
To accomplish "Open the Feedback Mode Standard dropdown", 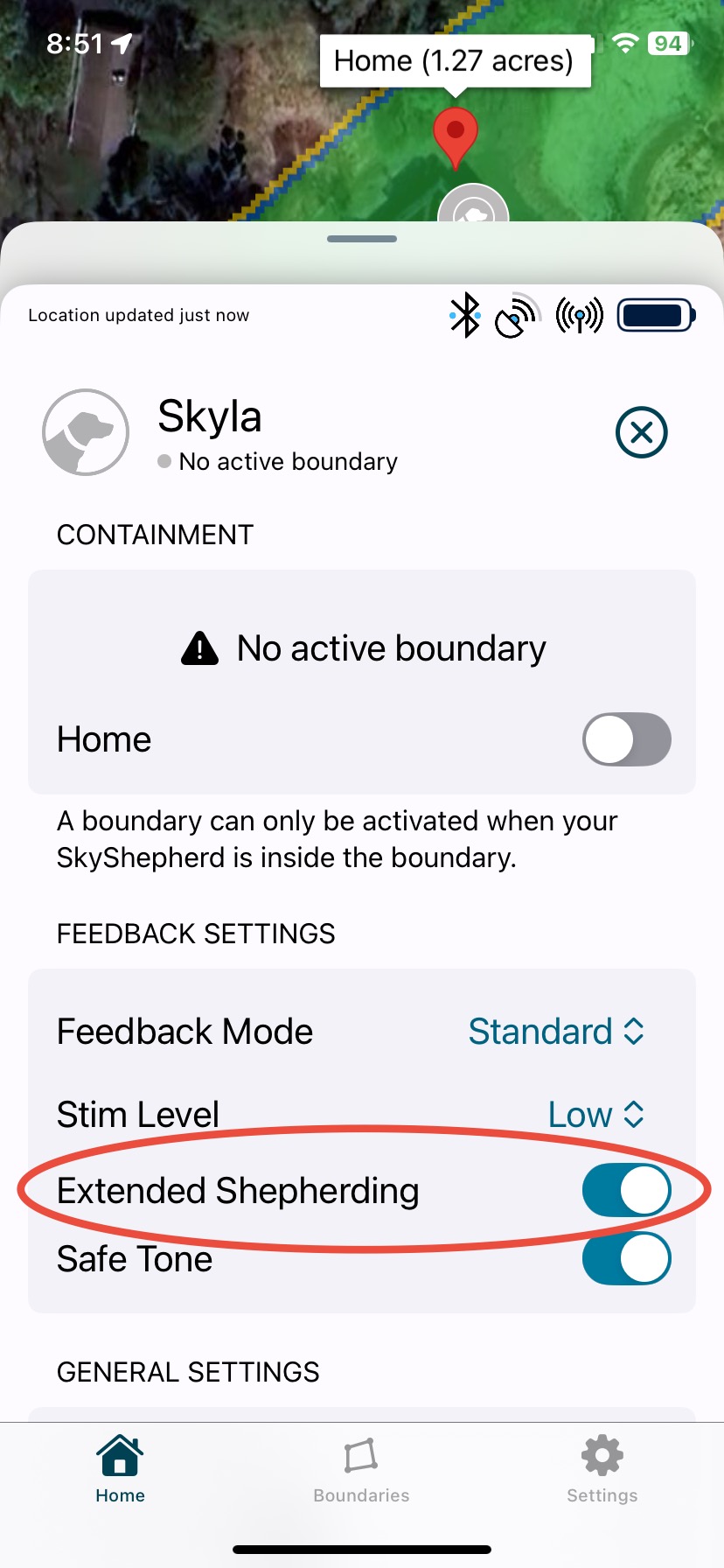I will pyautogui.click(x=556, y=1032).
